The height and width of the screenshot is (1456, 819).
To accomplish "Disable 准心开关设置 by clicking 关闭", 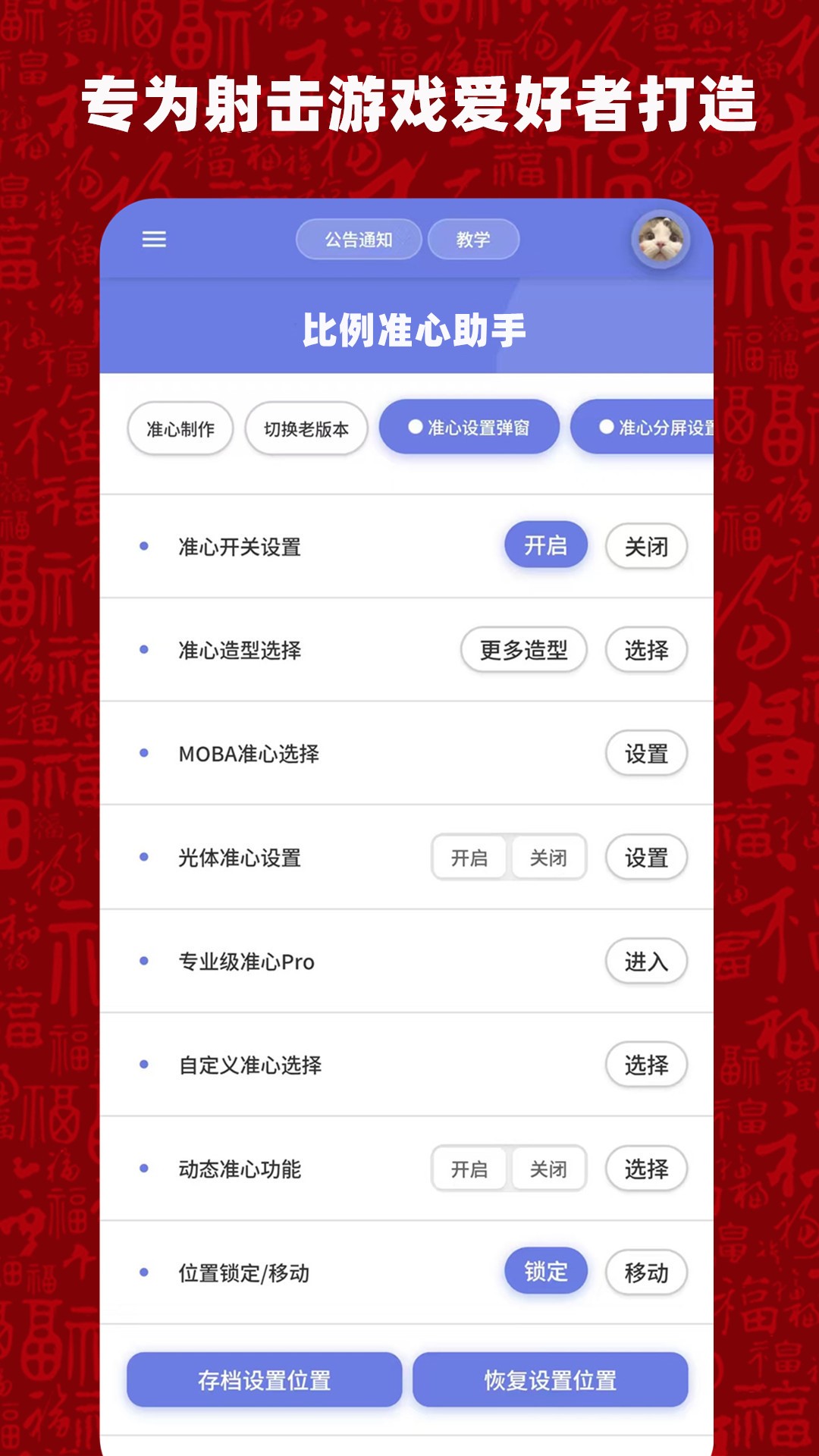I will point(645,546).
